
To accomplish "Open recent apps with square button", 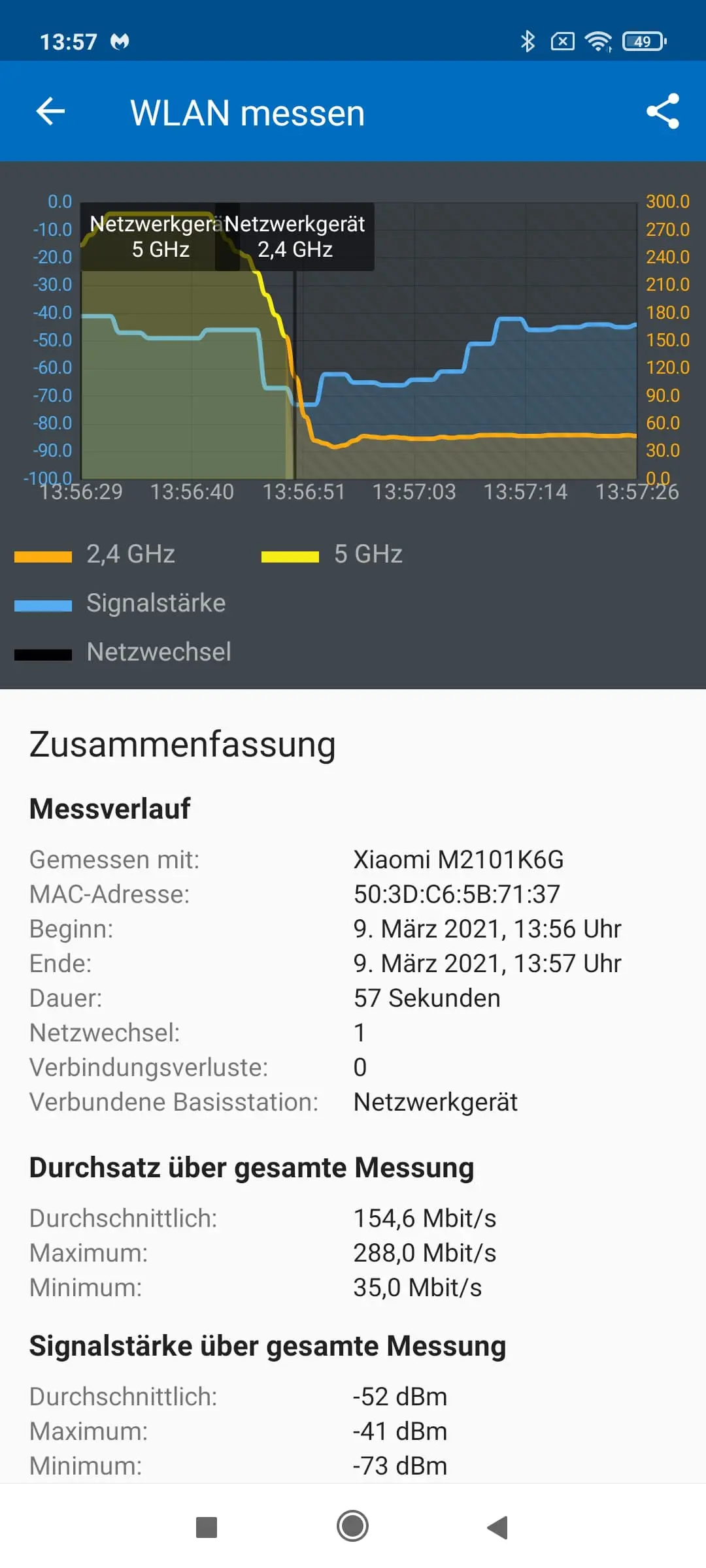I will pos(207,1527).
